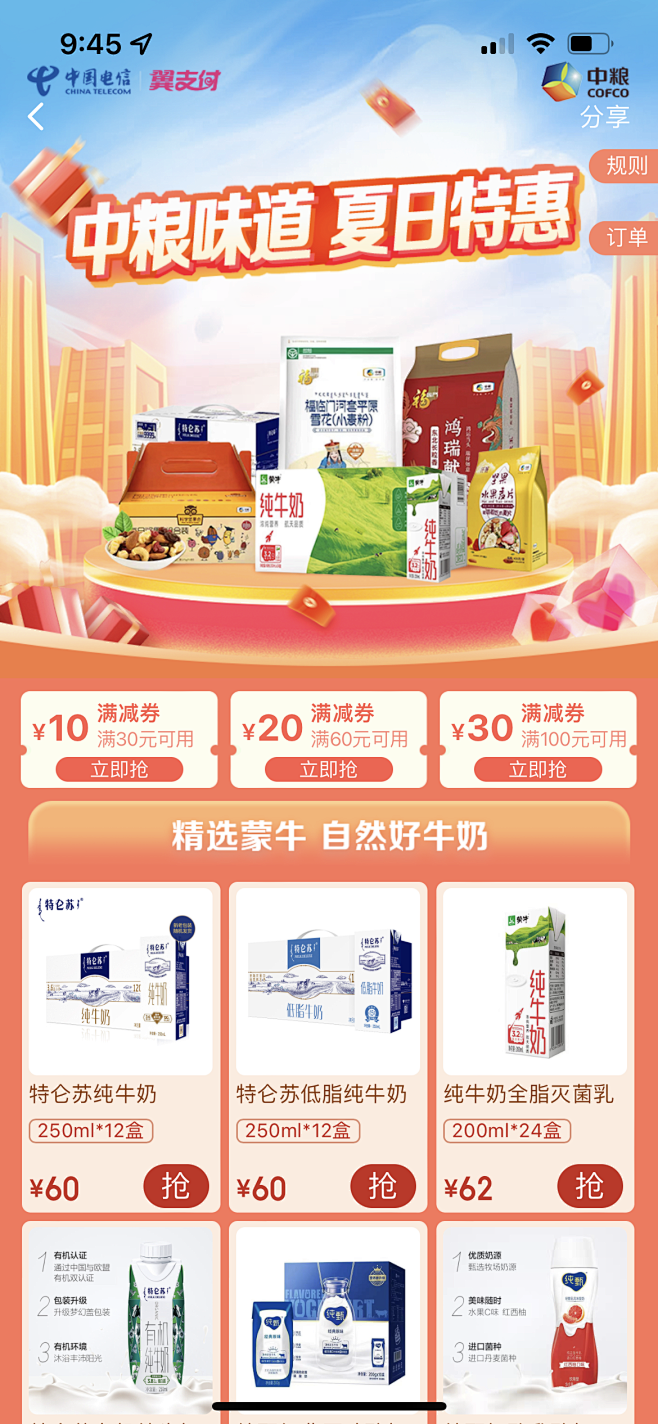Tap 分享 to share this page
This screenshot has width=658, height=1424.
[x=605, y=116]
